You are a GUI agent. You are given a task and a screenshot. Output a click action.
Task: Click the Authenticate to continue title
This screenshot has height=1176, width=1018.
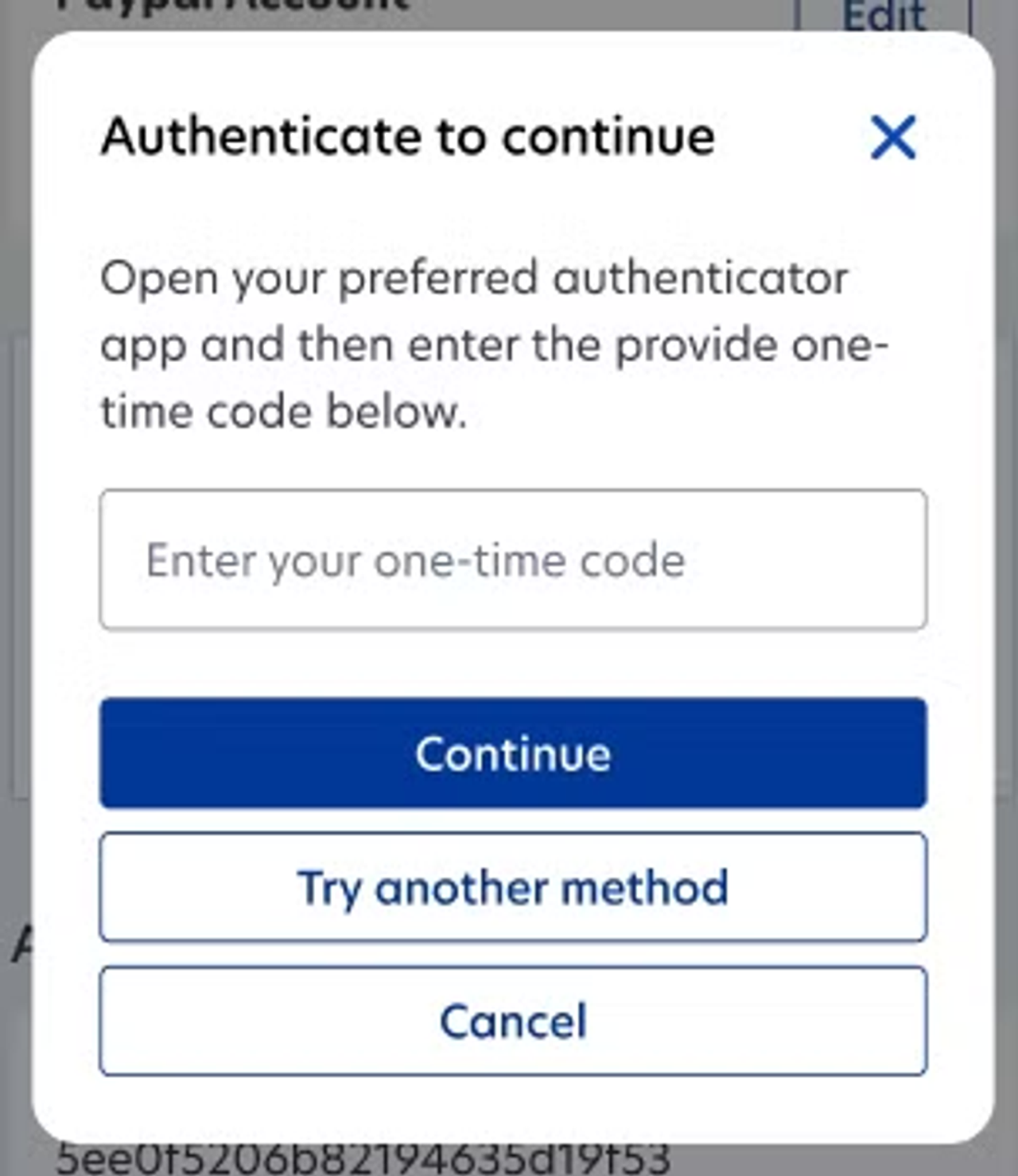[x=409, y=137]
